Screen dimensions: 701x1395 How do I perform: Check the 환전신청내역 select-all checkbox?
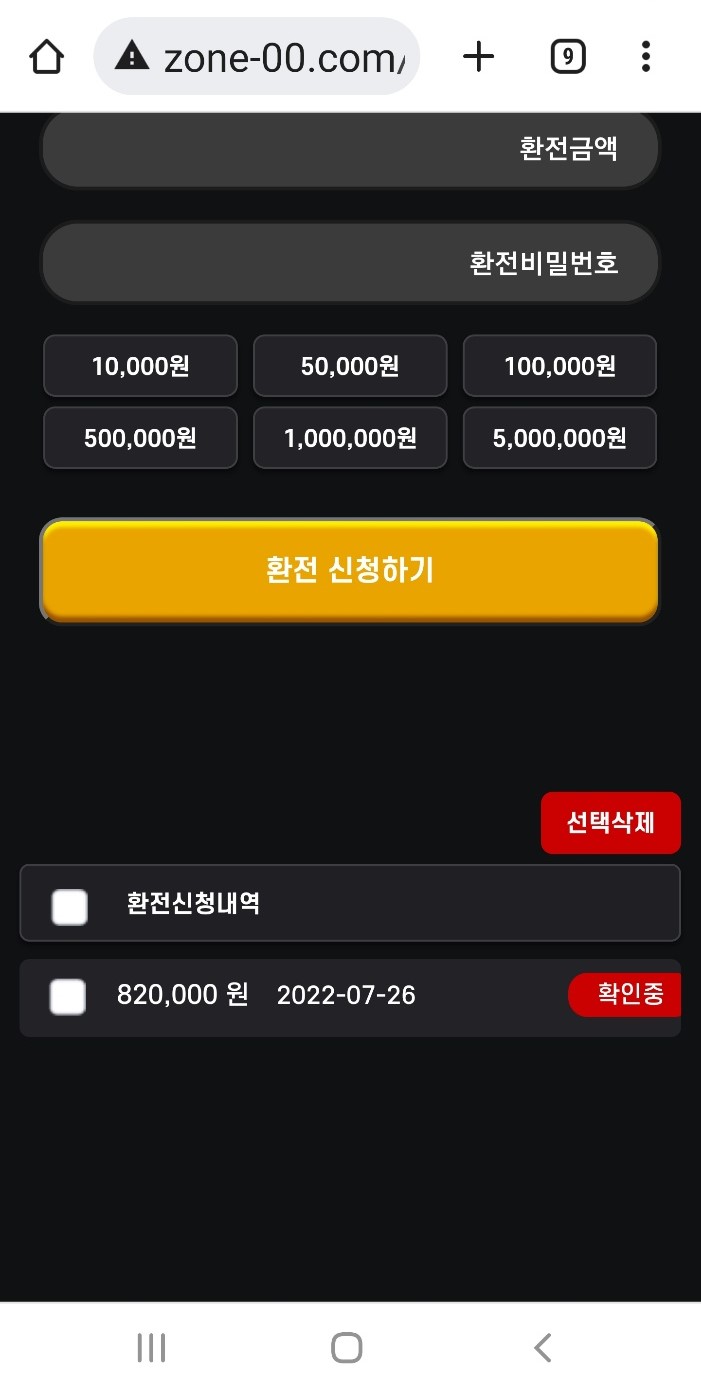tap(70, 907)
